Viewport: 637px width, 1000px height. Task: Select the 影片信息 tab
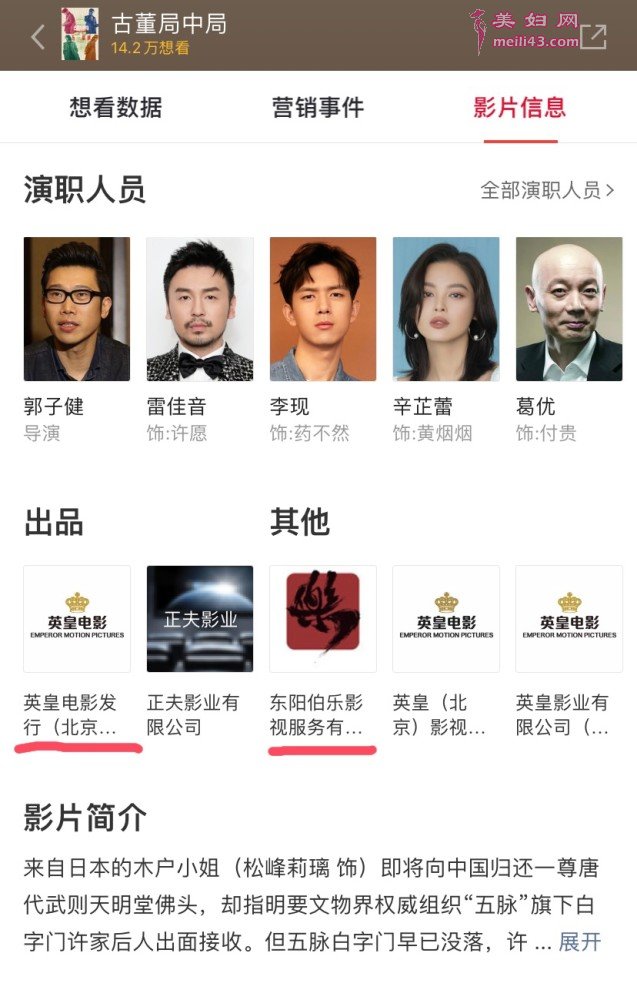point(519,108)
